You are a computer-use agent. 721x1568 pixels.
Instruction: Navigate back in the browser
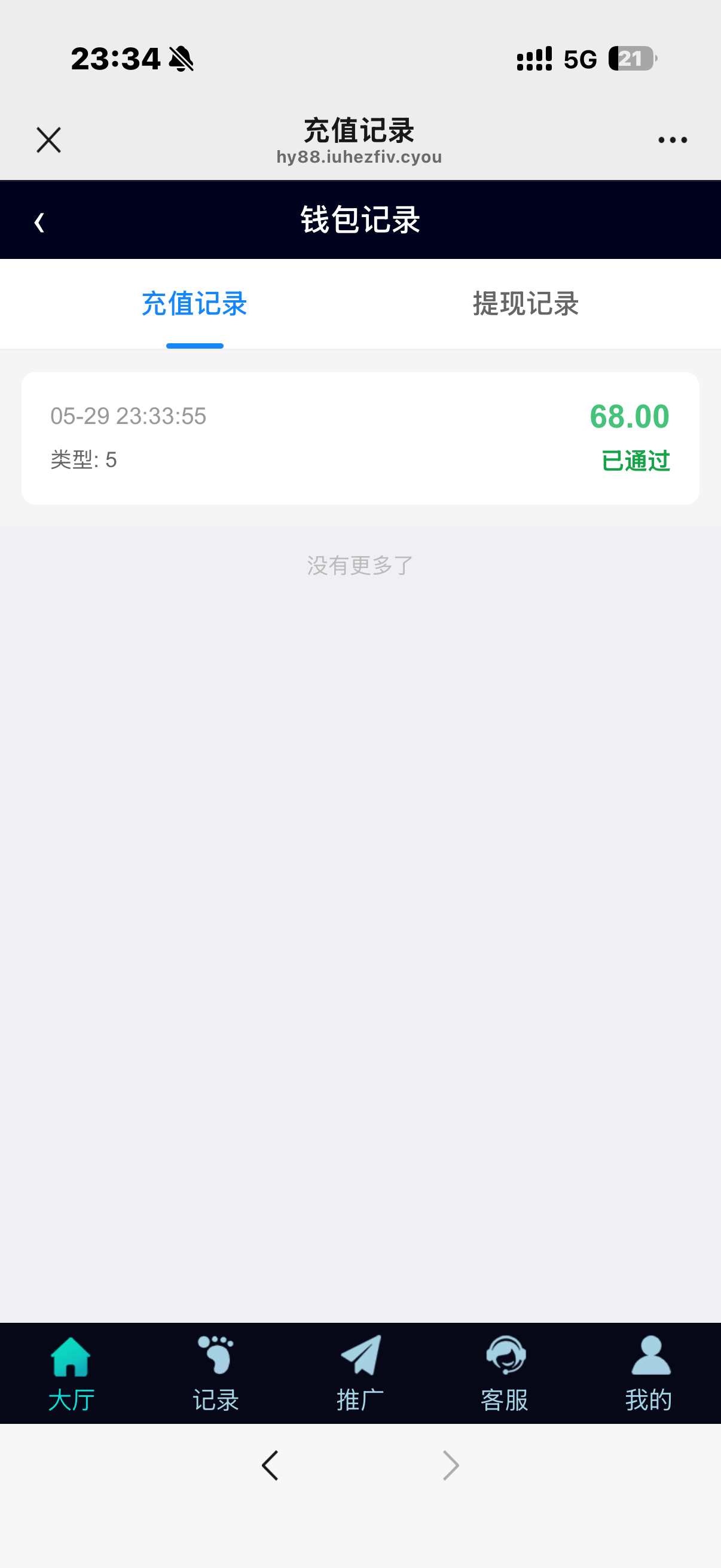point(270,1465)
